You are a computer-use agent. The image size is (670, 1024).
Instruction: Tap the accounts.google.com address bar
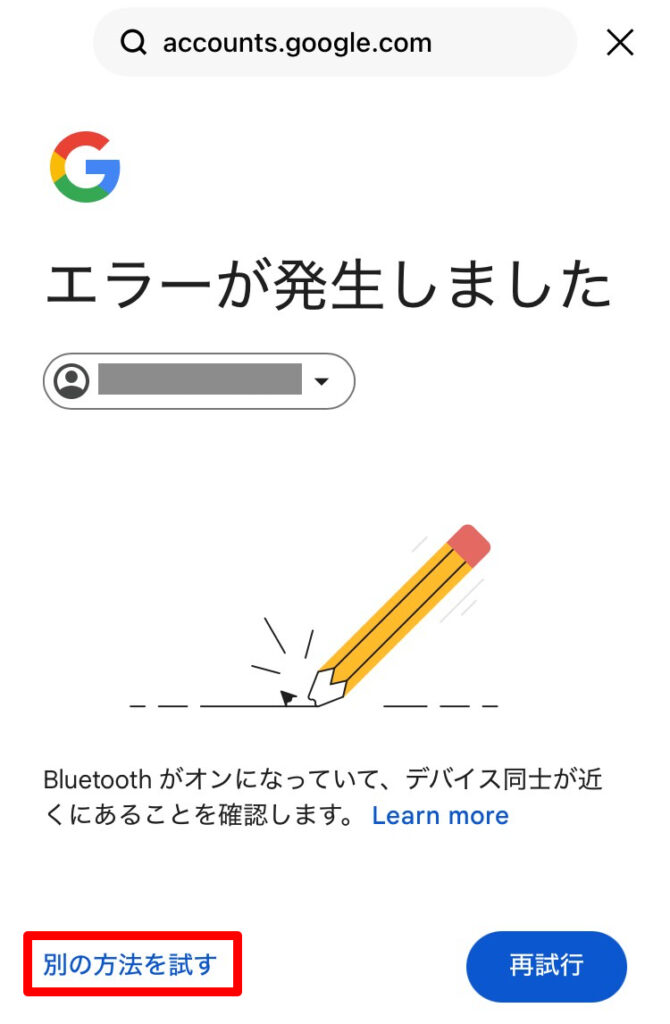pos(334,43)
